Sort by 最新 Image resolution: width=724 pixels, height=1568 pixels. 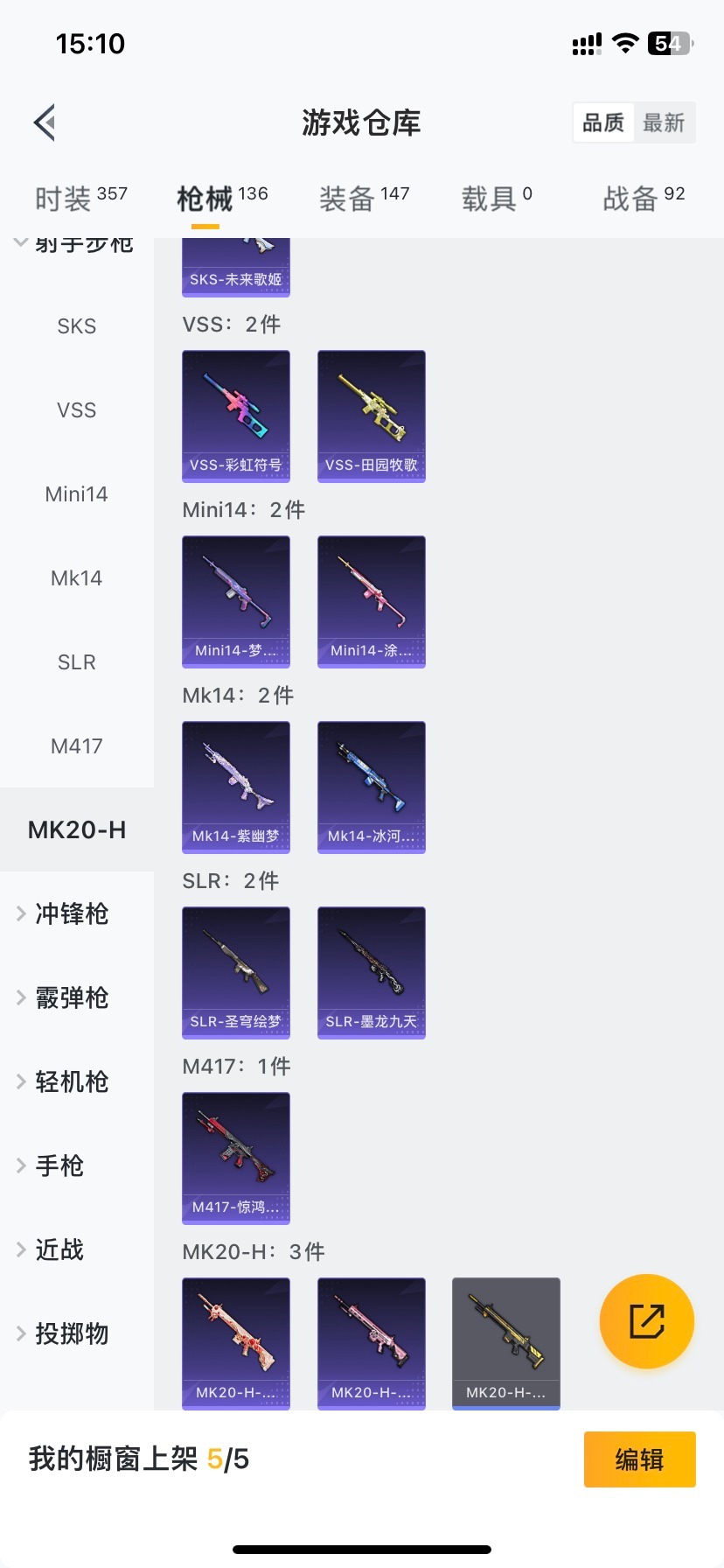pyautogui.click(x=664, y=122)
